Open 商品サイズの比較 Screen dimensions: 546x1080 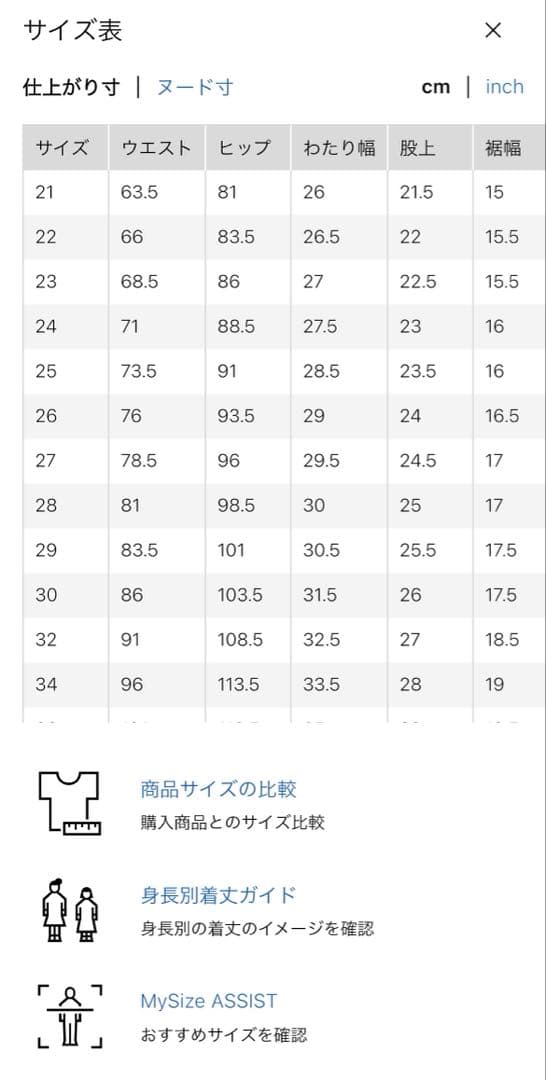click(218, 789)
